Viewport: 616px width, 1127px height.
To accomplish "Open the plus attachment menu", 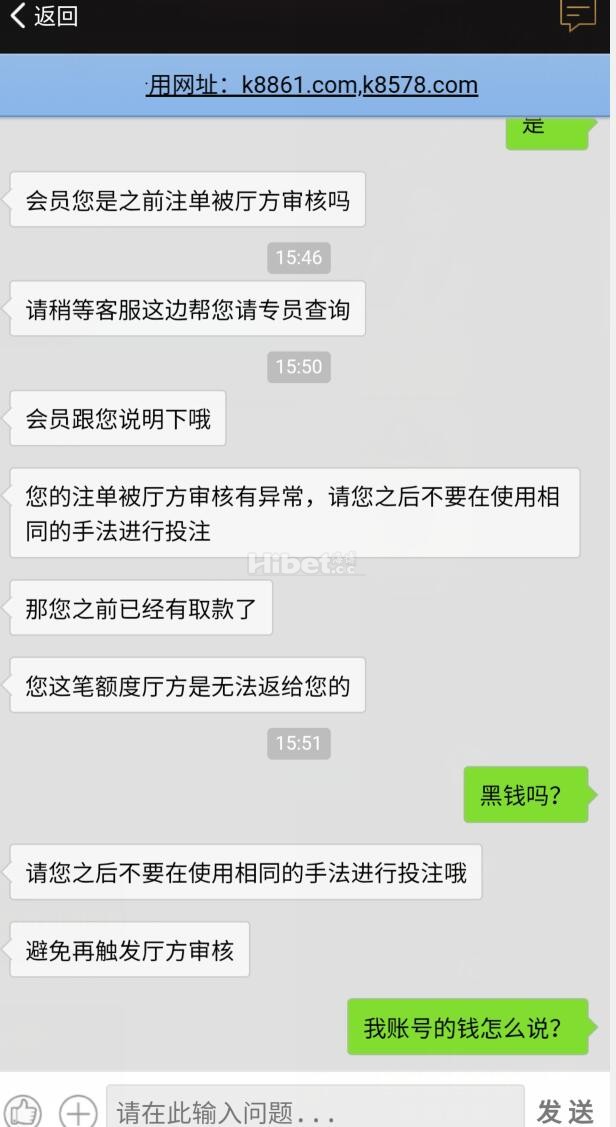I will point(78,1110).
